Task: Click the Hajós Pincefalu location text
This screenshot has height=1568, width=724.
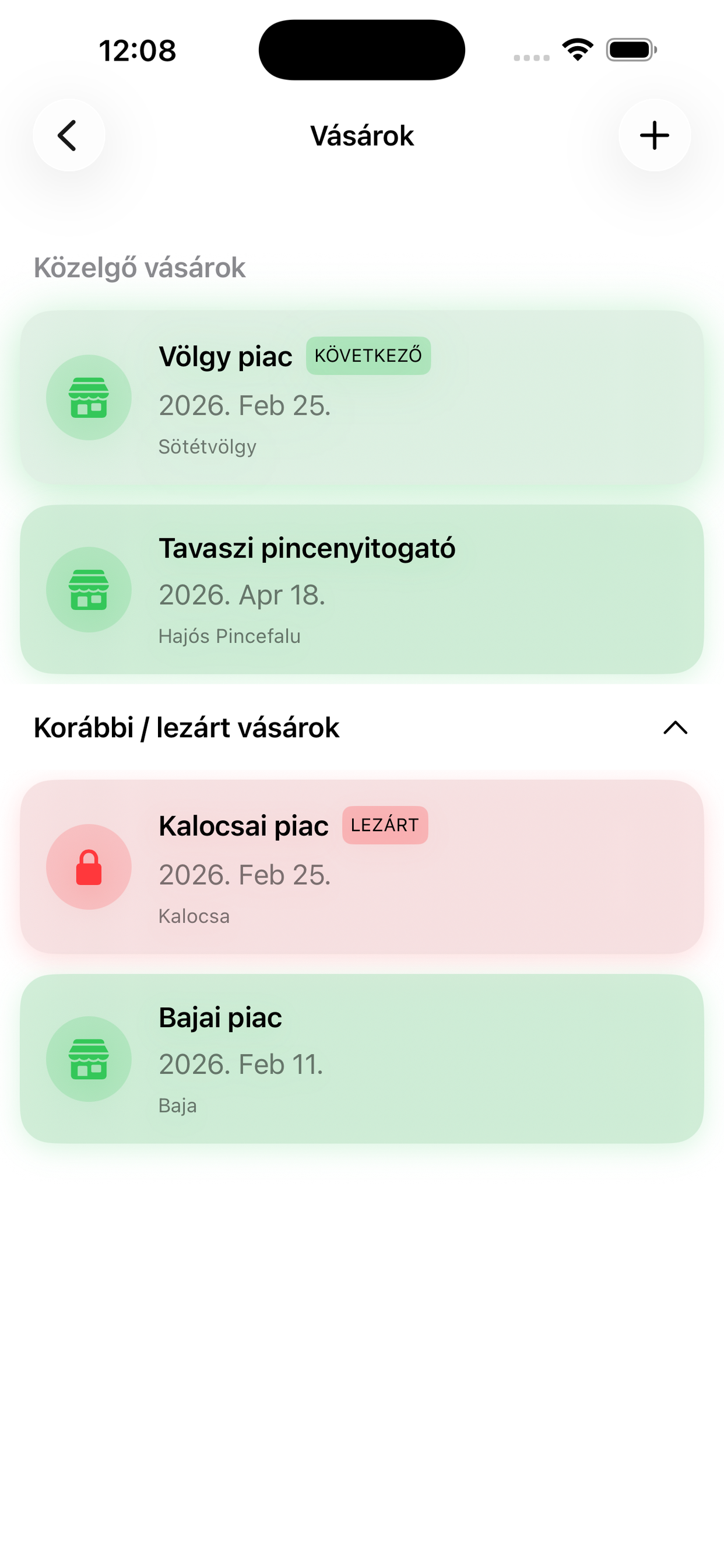Action: tap(229, 636)
